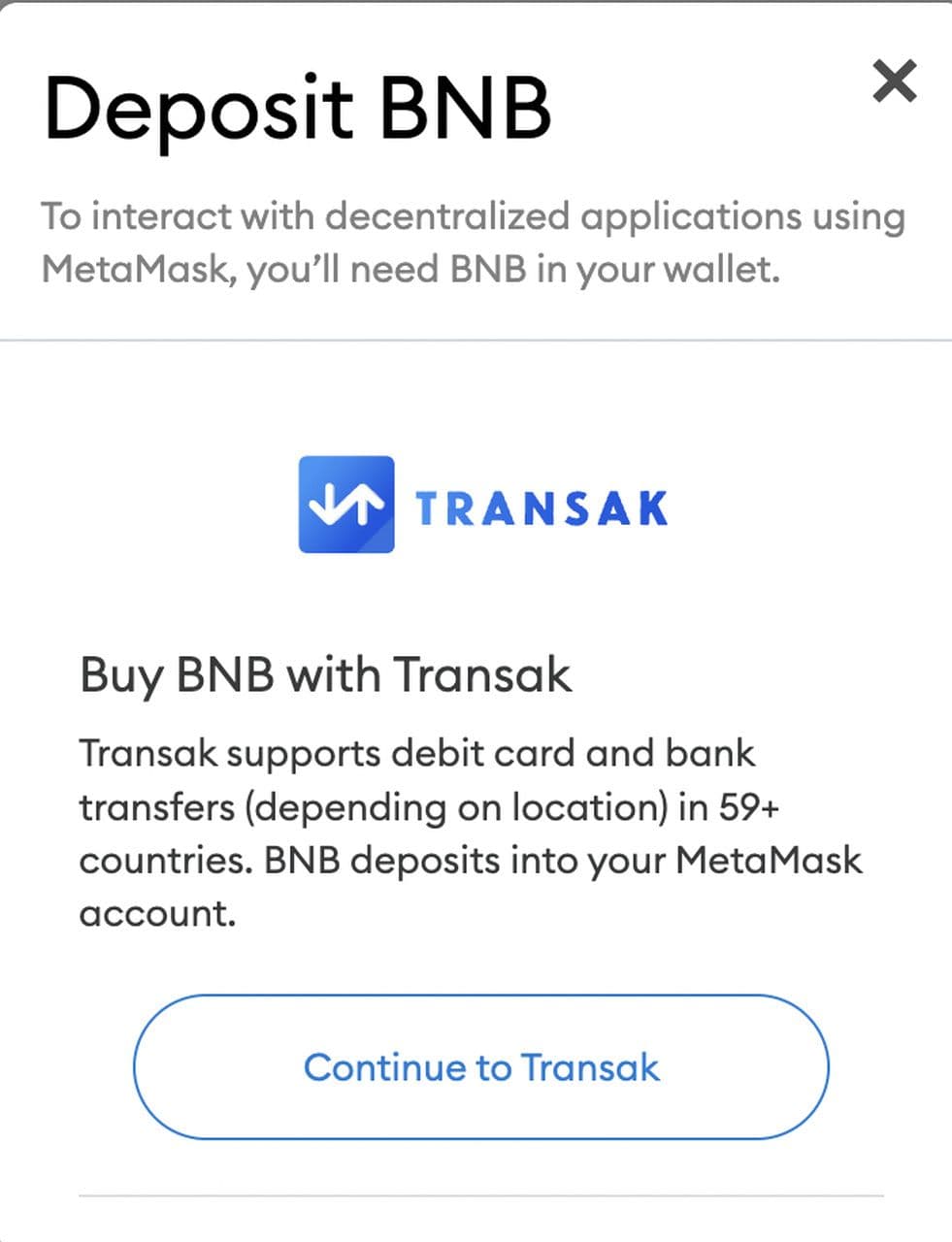Close the Deposit BNB dialog
This screenshot has height=1242, width=952.
point(894,82)
